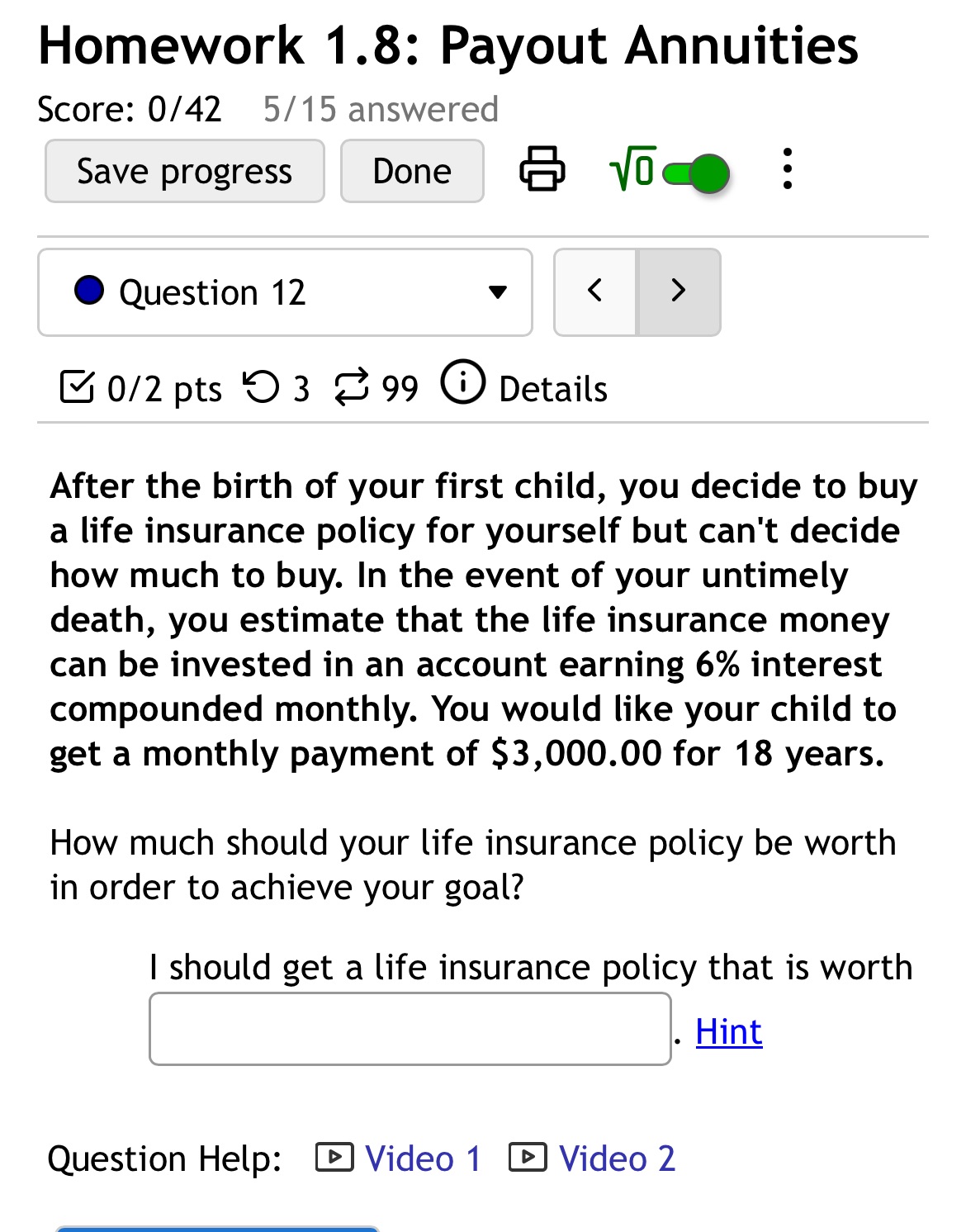Toggle the math equation editor switch
Viewport: 966px width, 1232px height.
coord(695,173)
